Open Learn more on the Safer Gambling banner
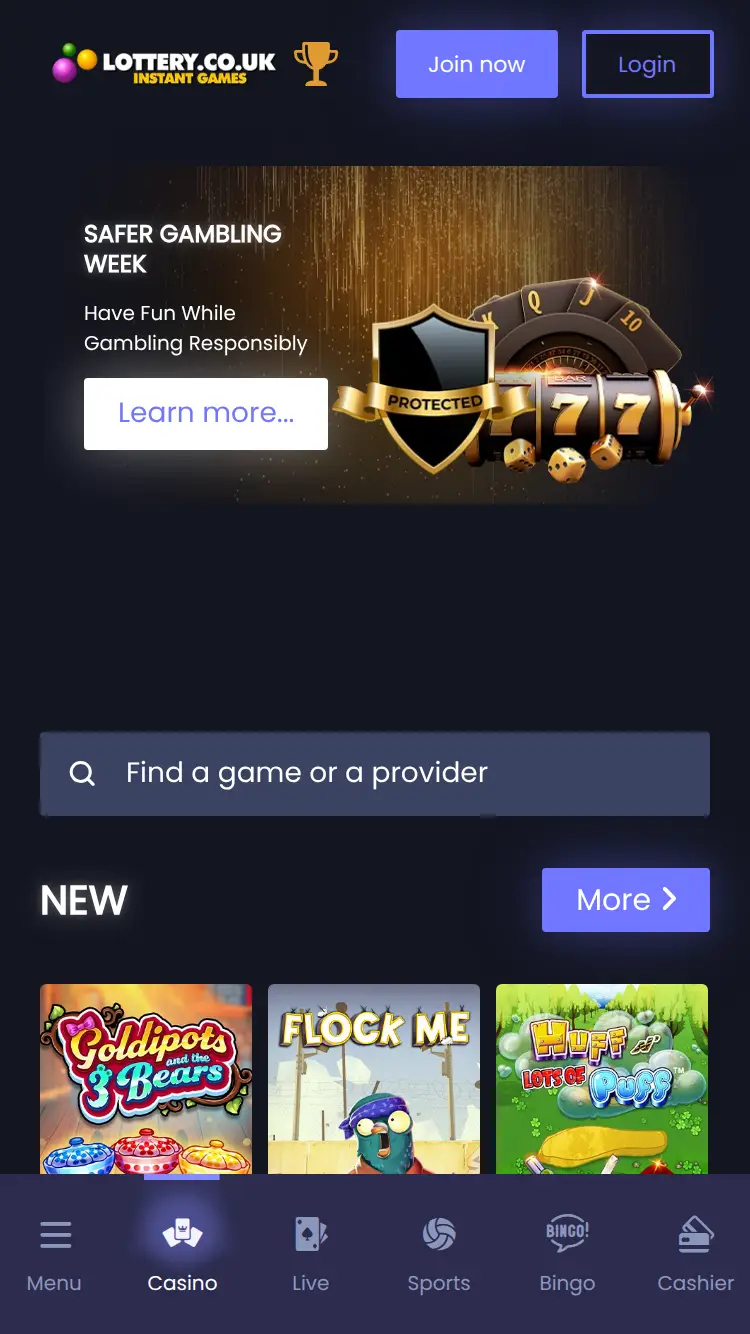 205,413
